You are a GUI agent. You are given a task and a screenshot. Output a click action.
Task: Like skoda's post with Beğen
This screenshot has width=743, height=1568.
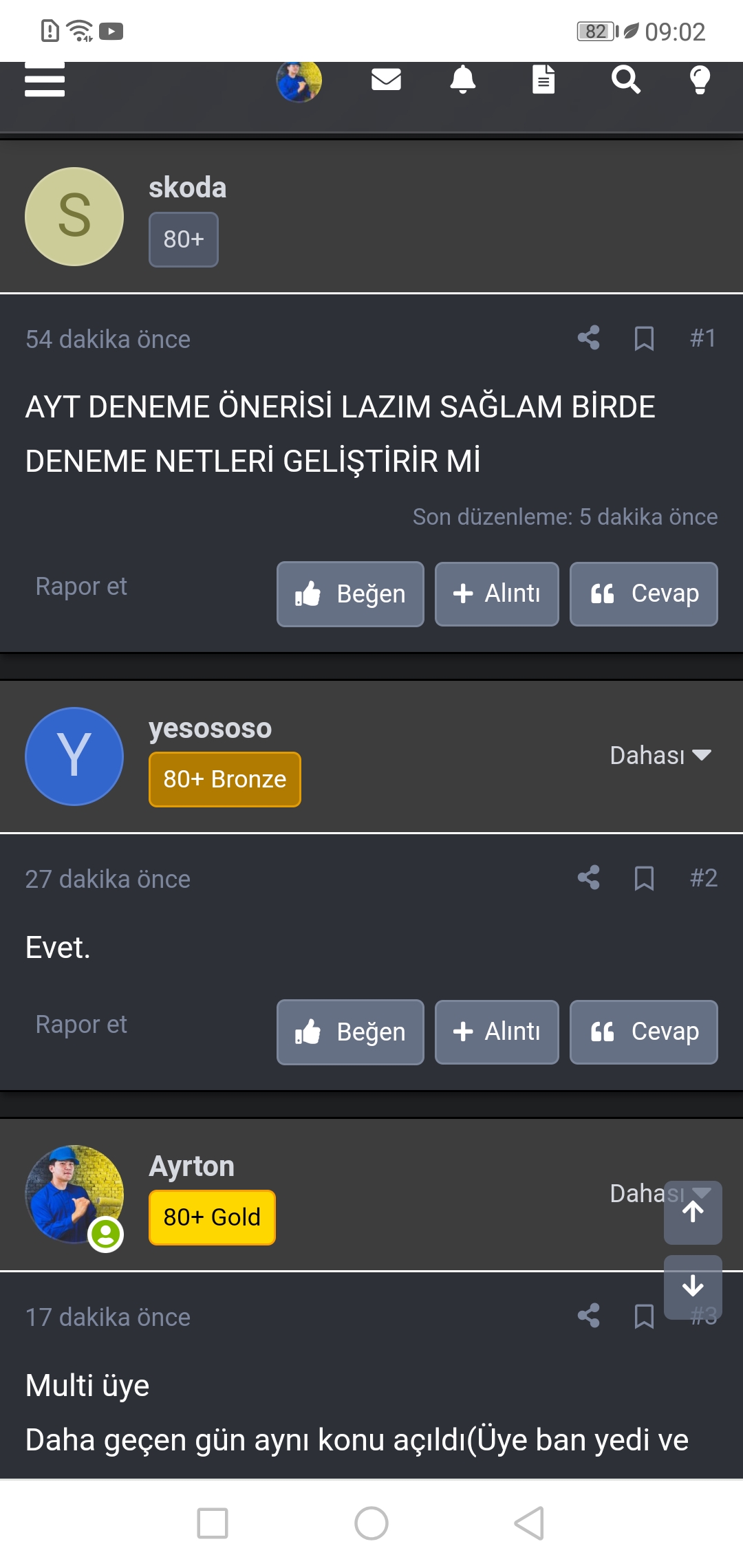[349, 594]
